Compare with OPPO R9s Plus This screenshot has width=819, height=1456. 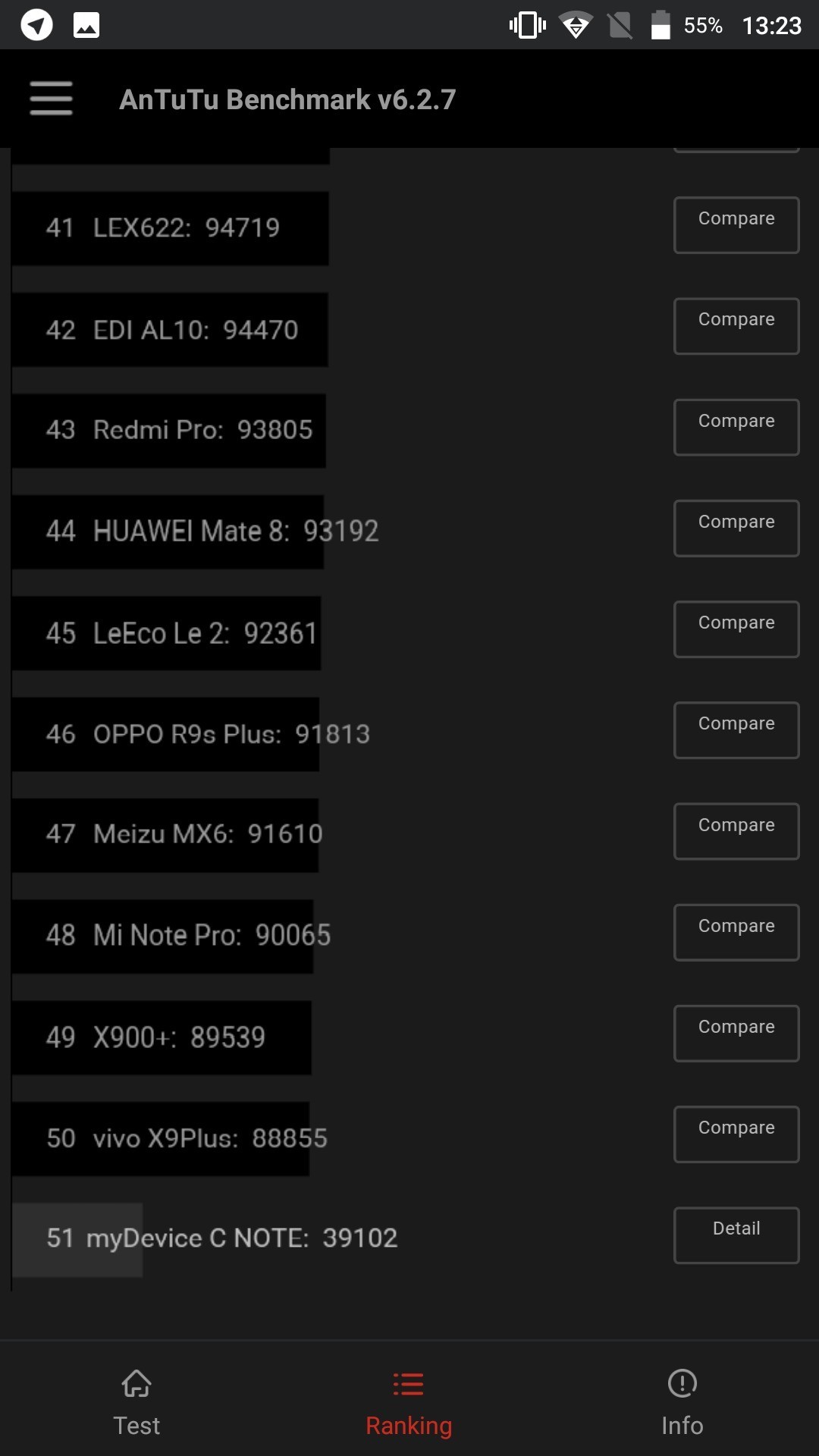click(x=736, y=730)
